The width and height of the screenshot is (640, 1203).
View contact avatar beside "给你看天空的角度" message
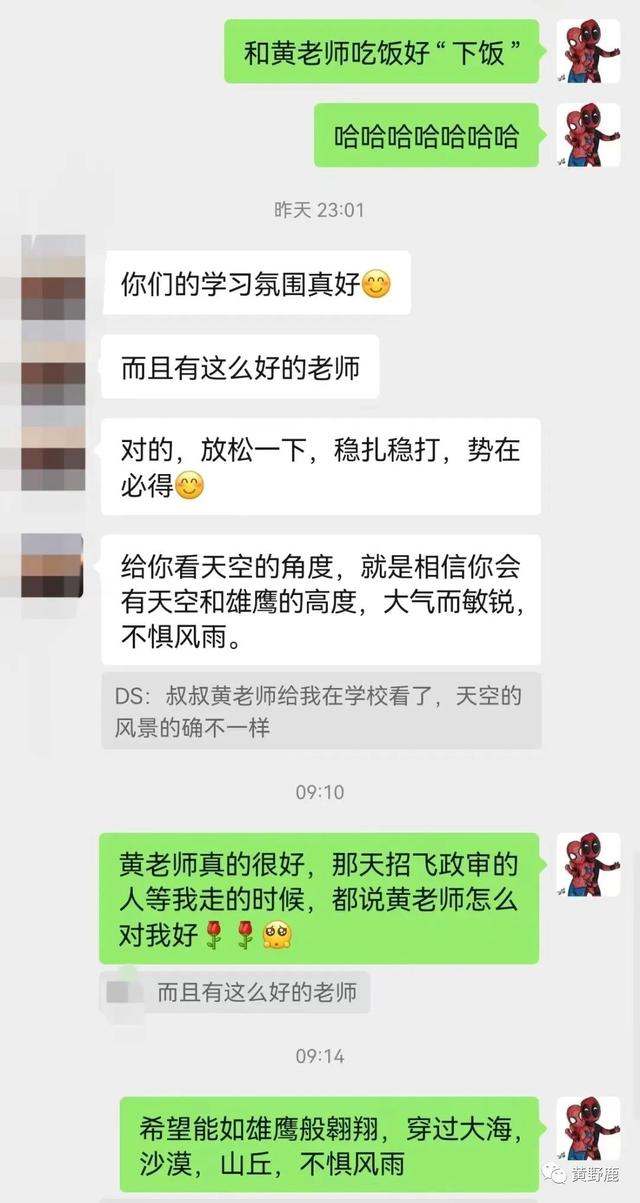tap(52, 566)
